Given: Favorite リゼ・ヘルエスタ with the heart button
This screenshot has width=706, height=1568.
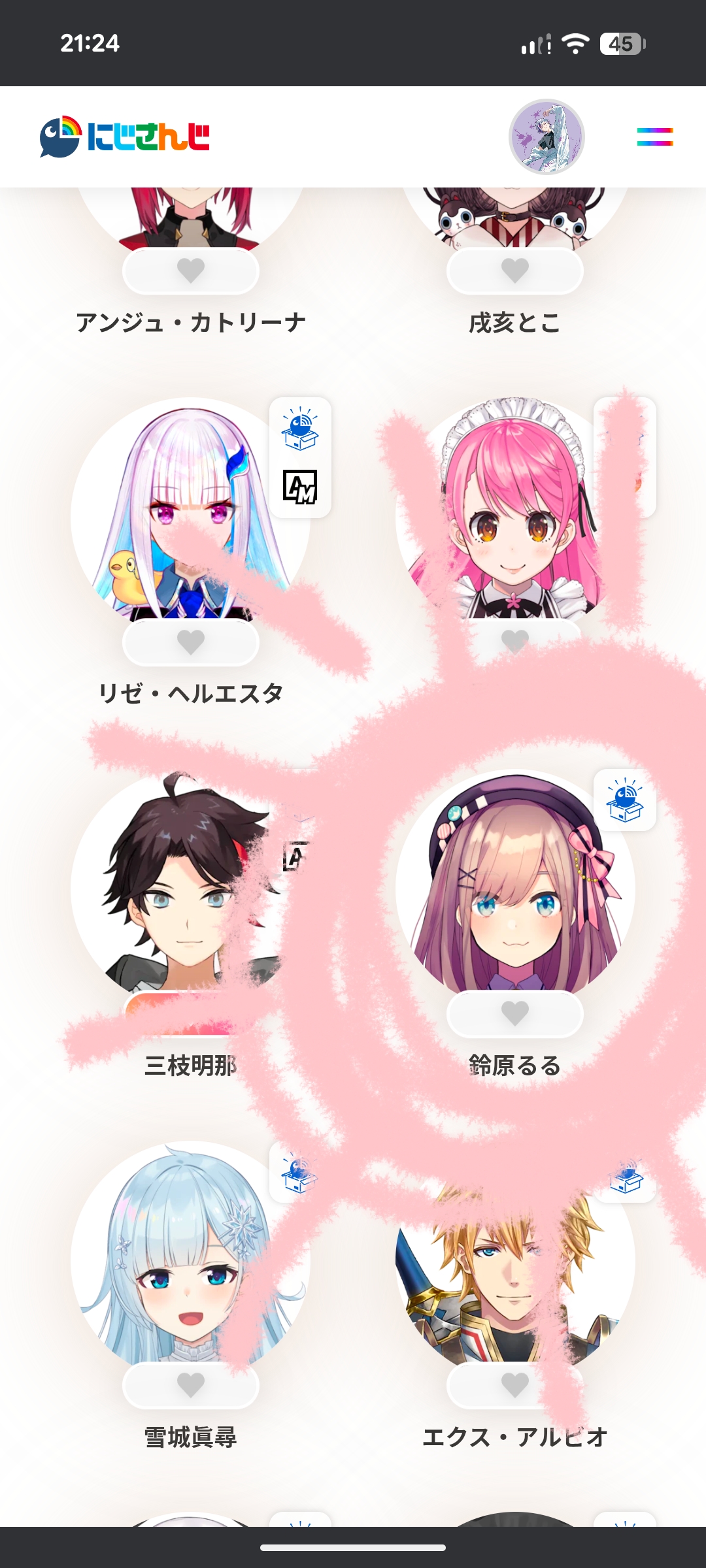Looking at the screenshot, I should 191,642.
